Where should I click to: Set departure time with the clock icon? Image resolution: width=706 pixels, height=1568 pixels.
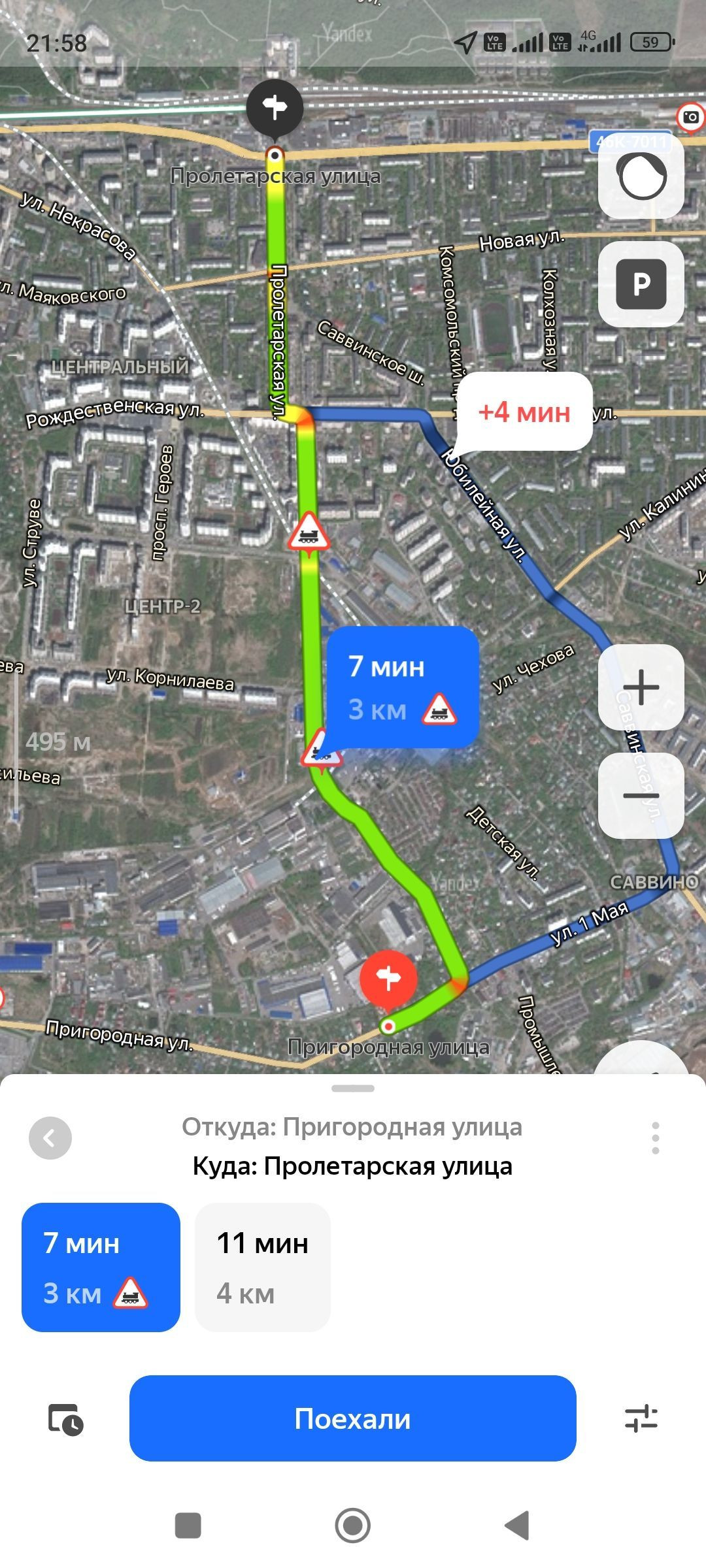point(65,1418)
